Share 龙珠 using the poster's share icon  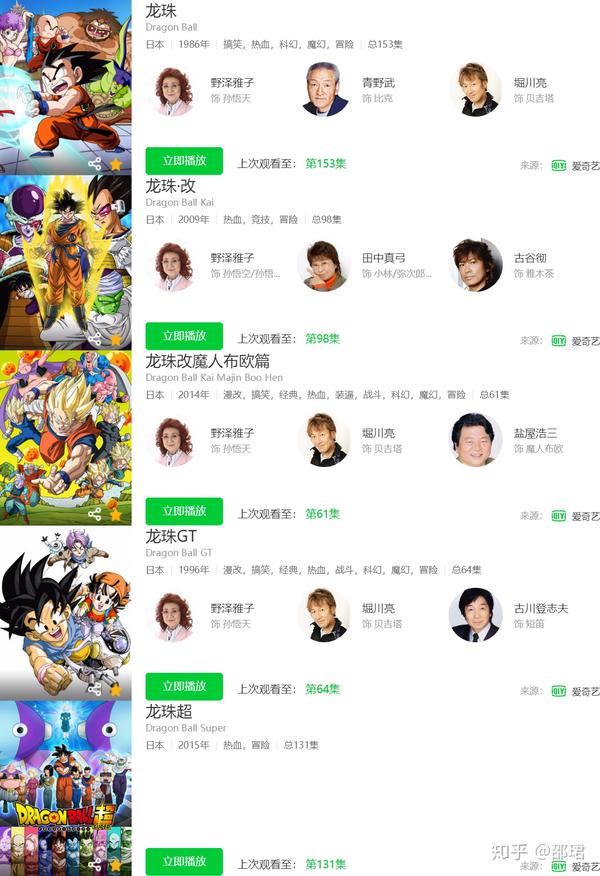tap(95, 164)
